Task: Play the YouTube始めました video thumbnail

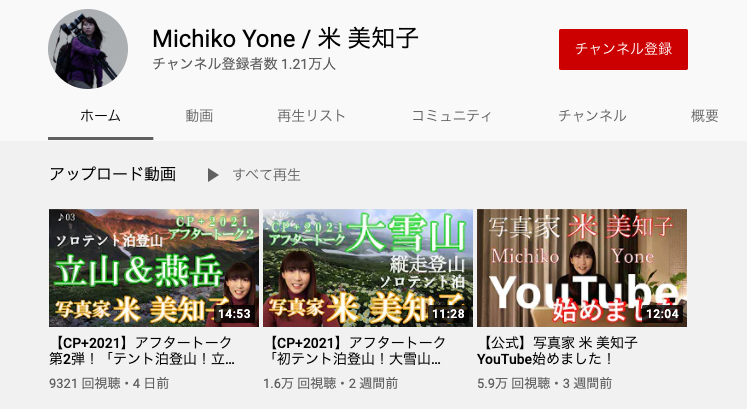Action: pyautogui.click(x=581, y=268)
